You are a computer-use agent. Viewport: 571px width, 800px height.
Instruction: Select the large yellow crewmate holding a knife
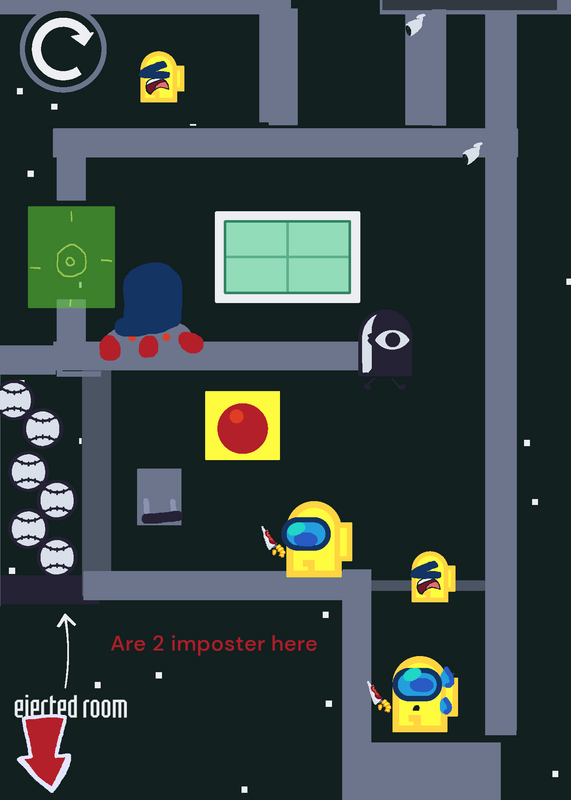click(x=308, y=539)
